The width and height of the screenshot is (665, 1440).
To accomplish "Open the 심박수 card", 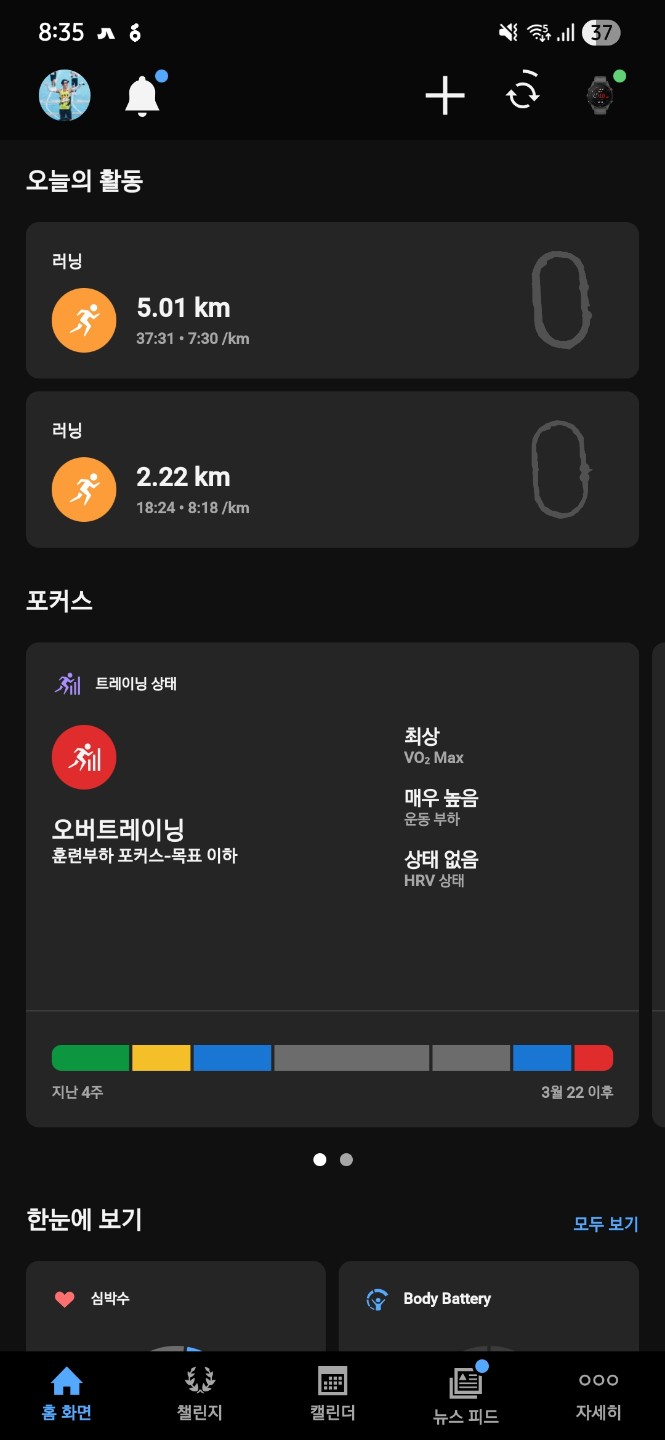I will click(x=176, y=1305).
